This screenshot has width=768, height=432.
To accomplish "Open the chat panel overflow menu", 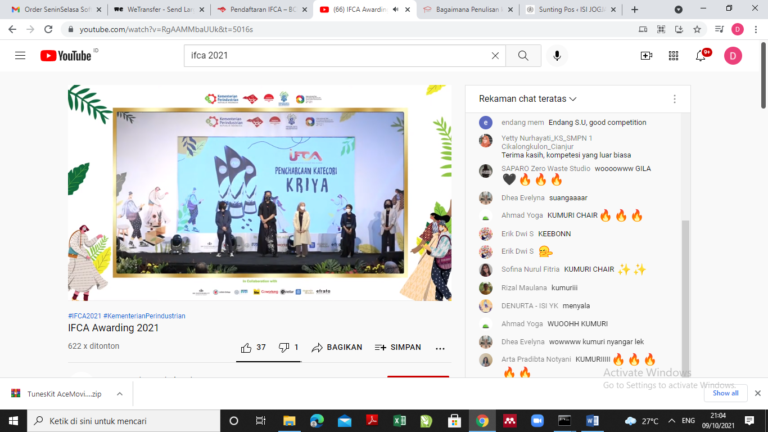I will pos(675,99).
